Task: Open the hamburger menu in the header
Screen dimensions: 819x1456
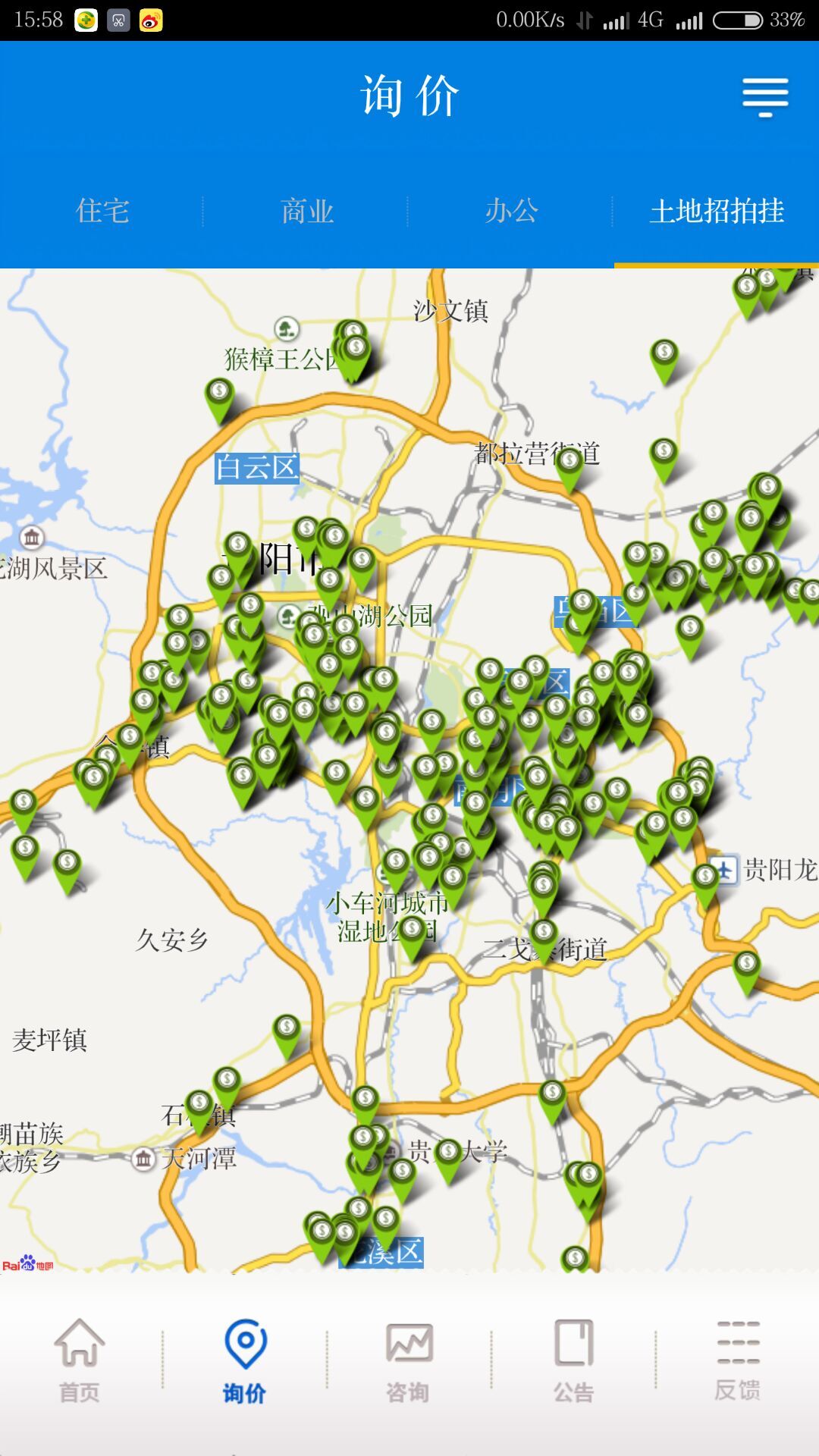Action: point(764,97)
